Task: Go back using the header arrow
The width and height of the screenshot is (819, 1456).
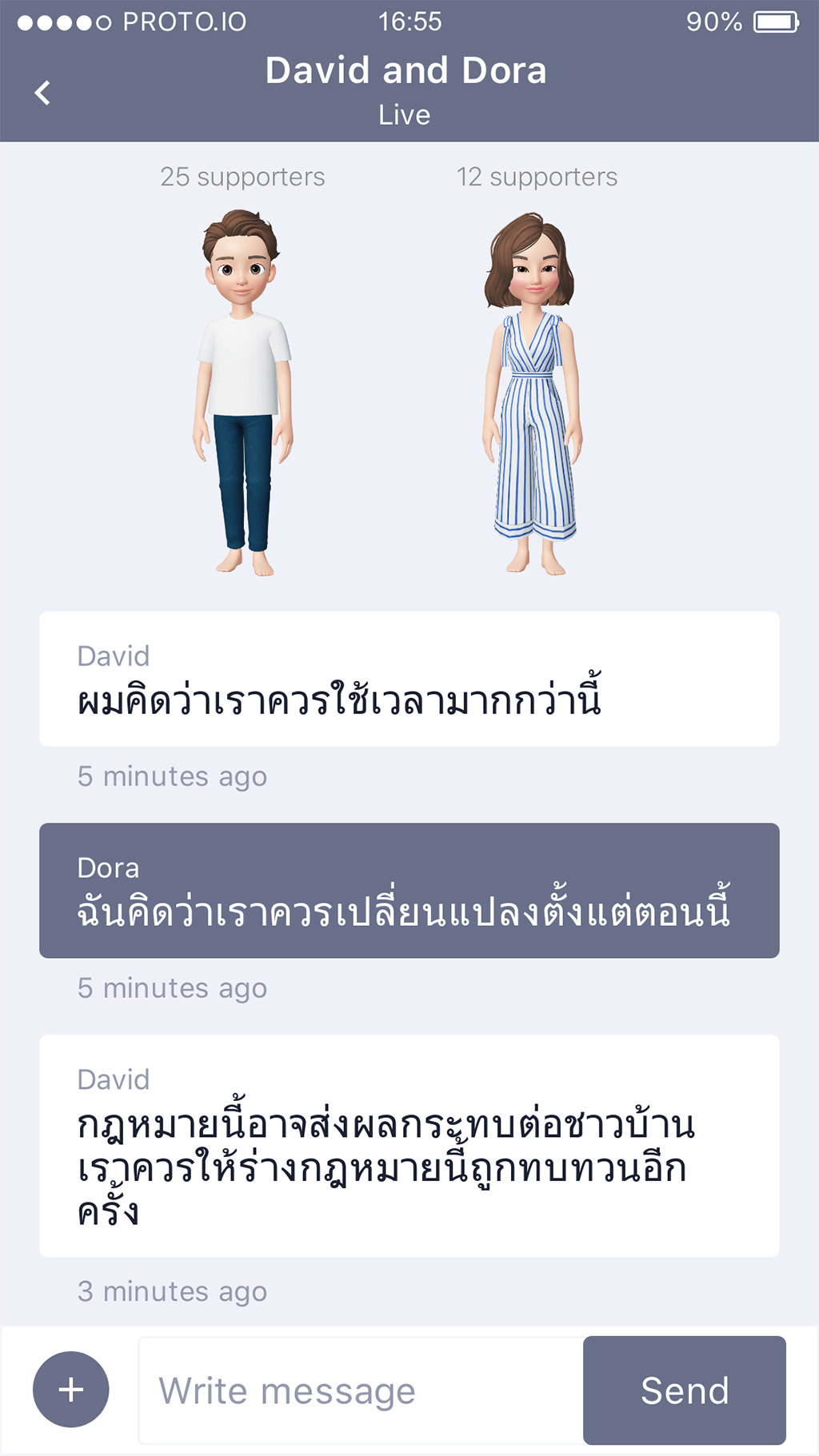Action: pyautogui.click(x=43, y=93)
